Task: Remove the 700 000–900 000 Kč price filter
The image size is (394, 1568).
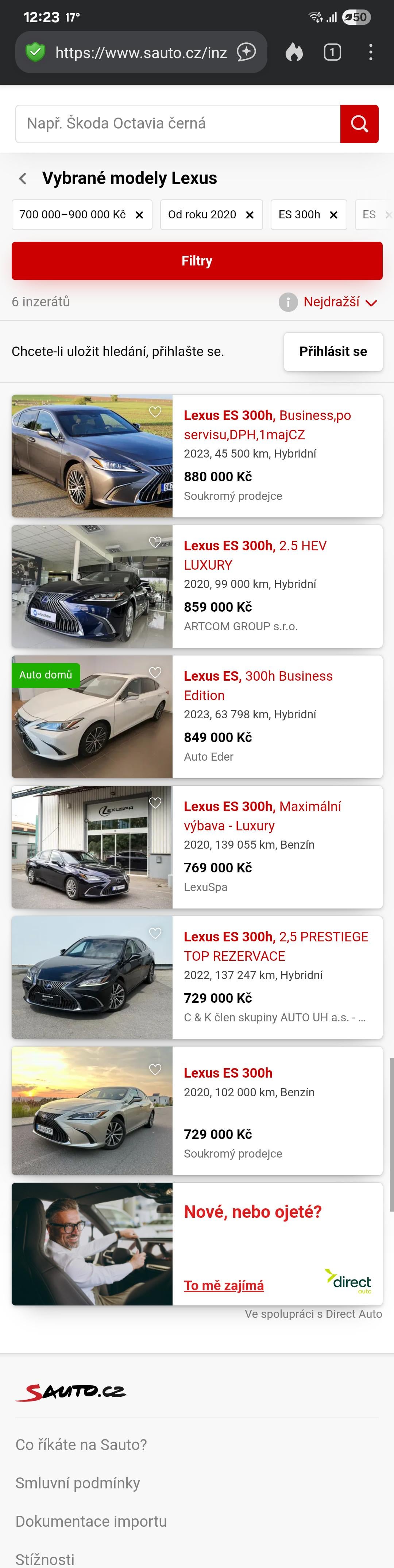Action: click(139, 215)
